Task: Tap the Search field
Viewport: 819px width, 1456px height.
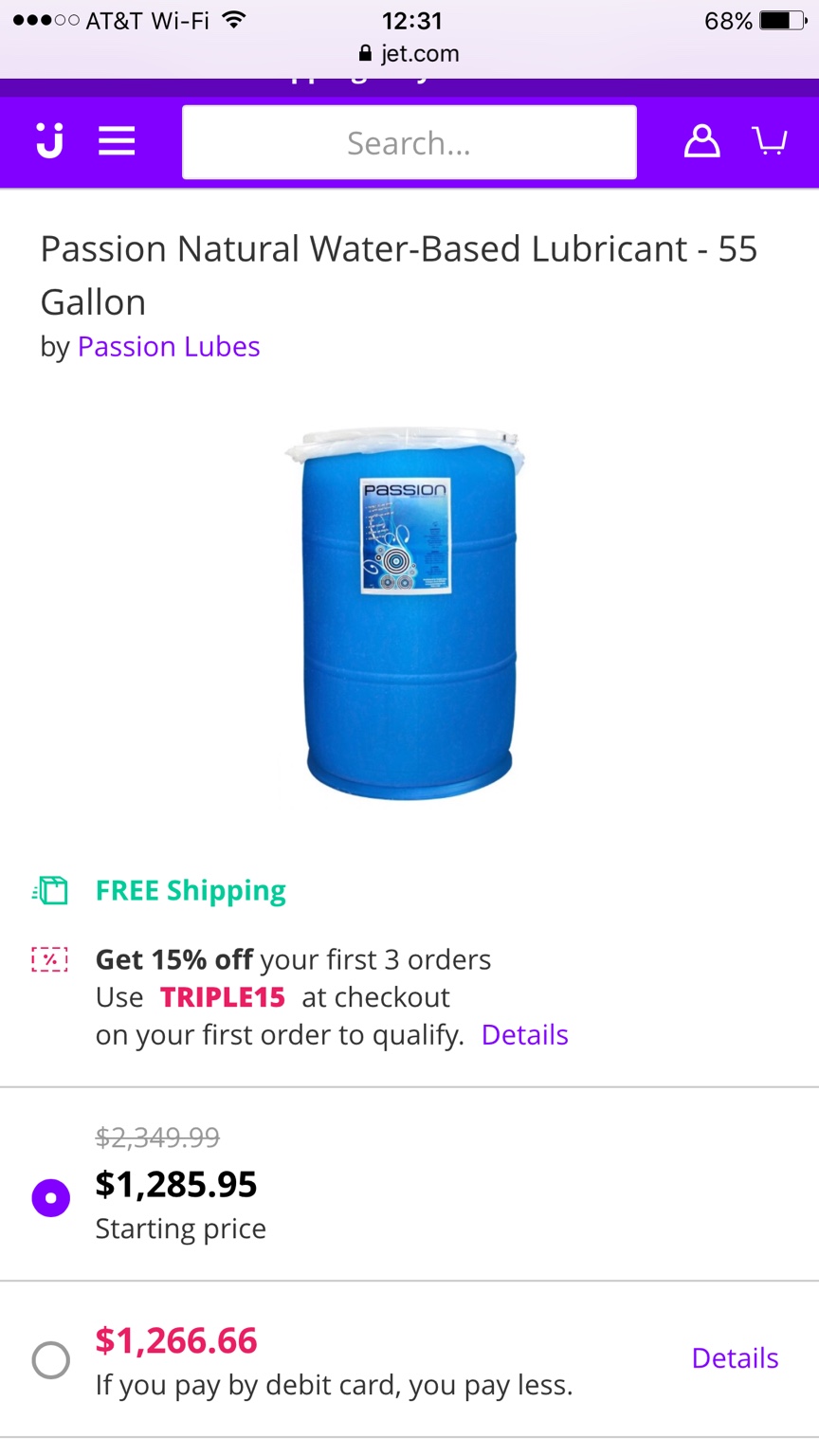Action: pos(409,142)
